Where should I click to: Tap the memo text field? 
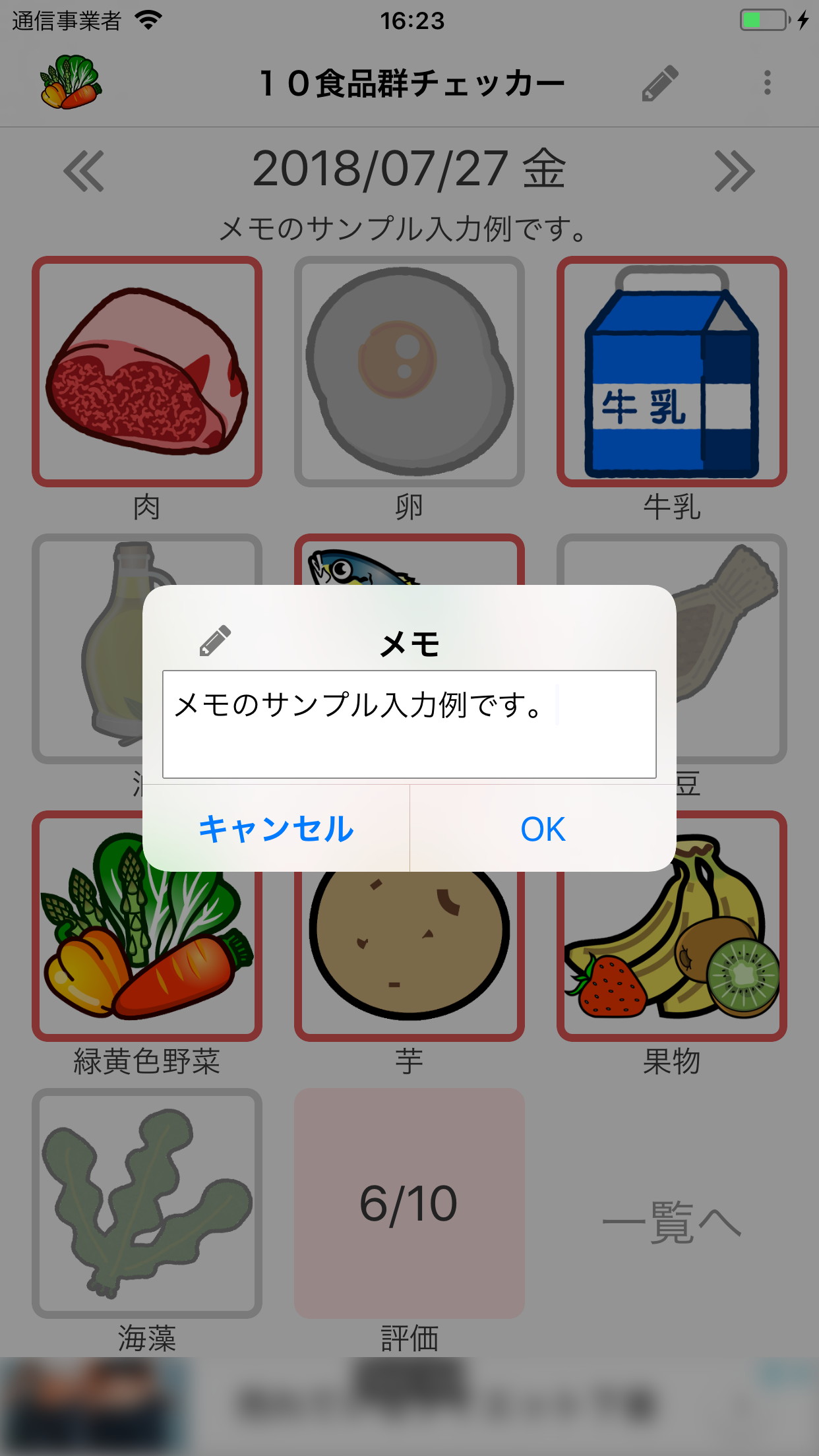pyautogui.click(x=409, y=724)
